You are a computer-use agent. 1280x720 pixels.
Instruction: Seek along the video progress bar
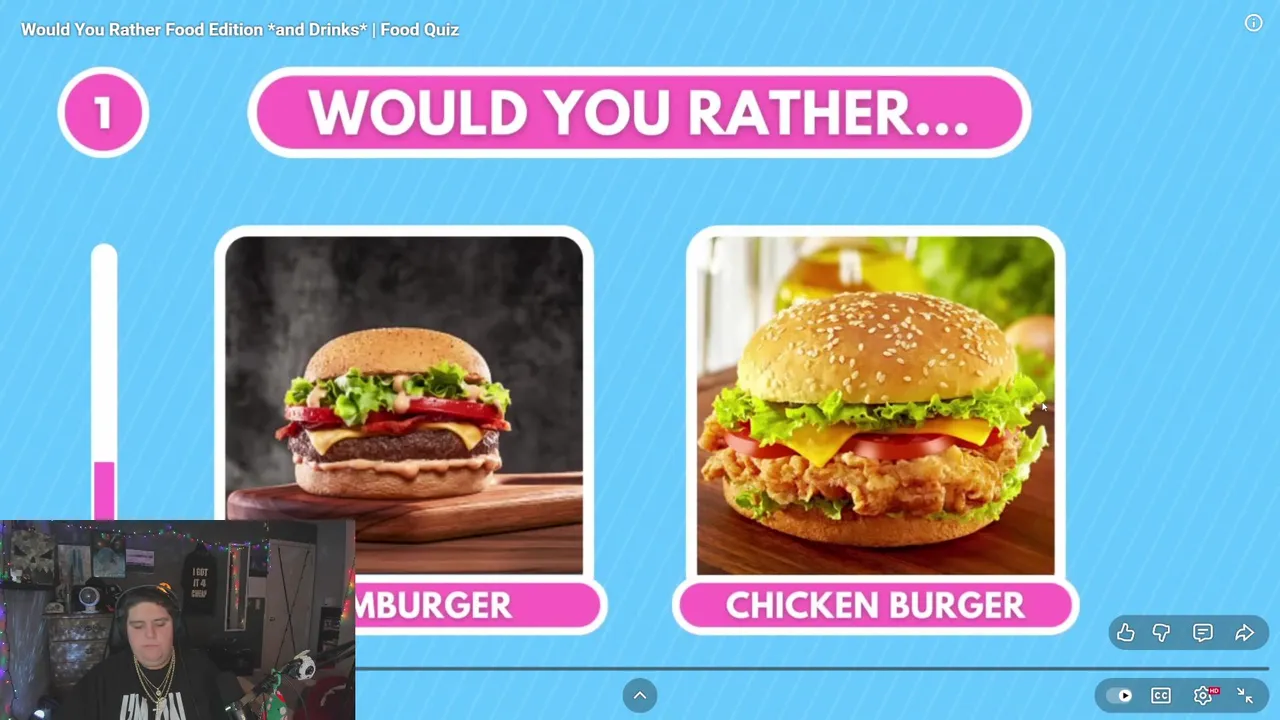click(x=800, y=668)
